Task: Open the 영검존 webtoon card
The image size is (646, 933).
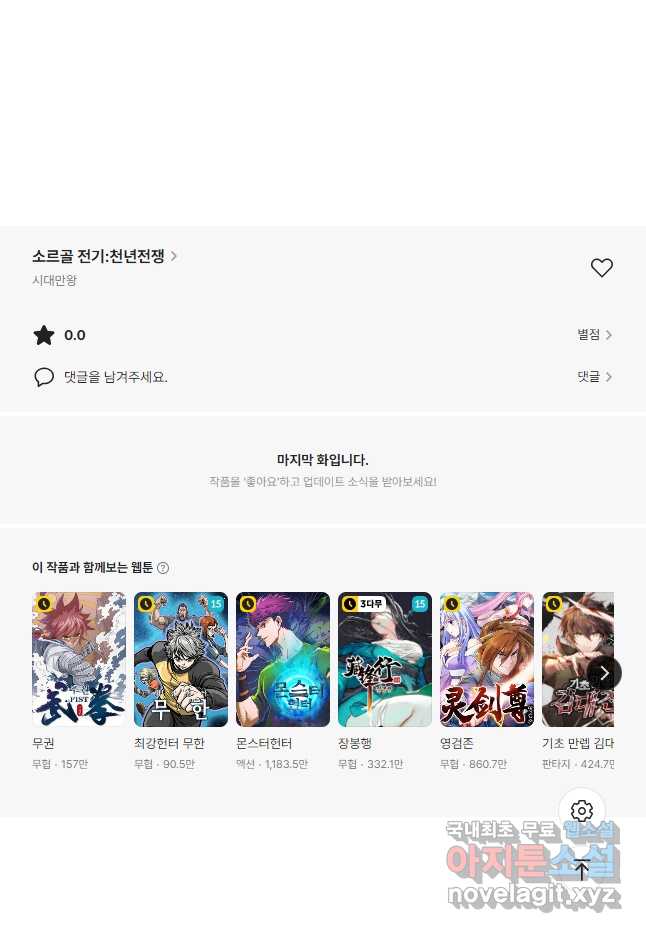Action: click(487, 660)
